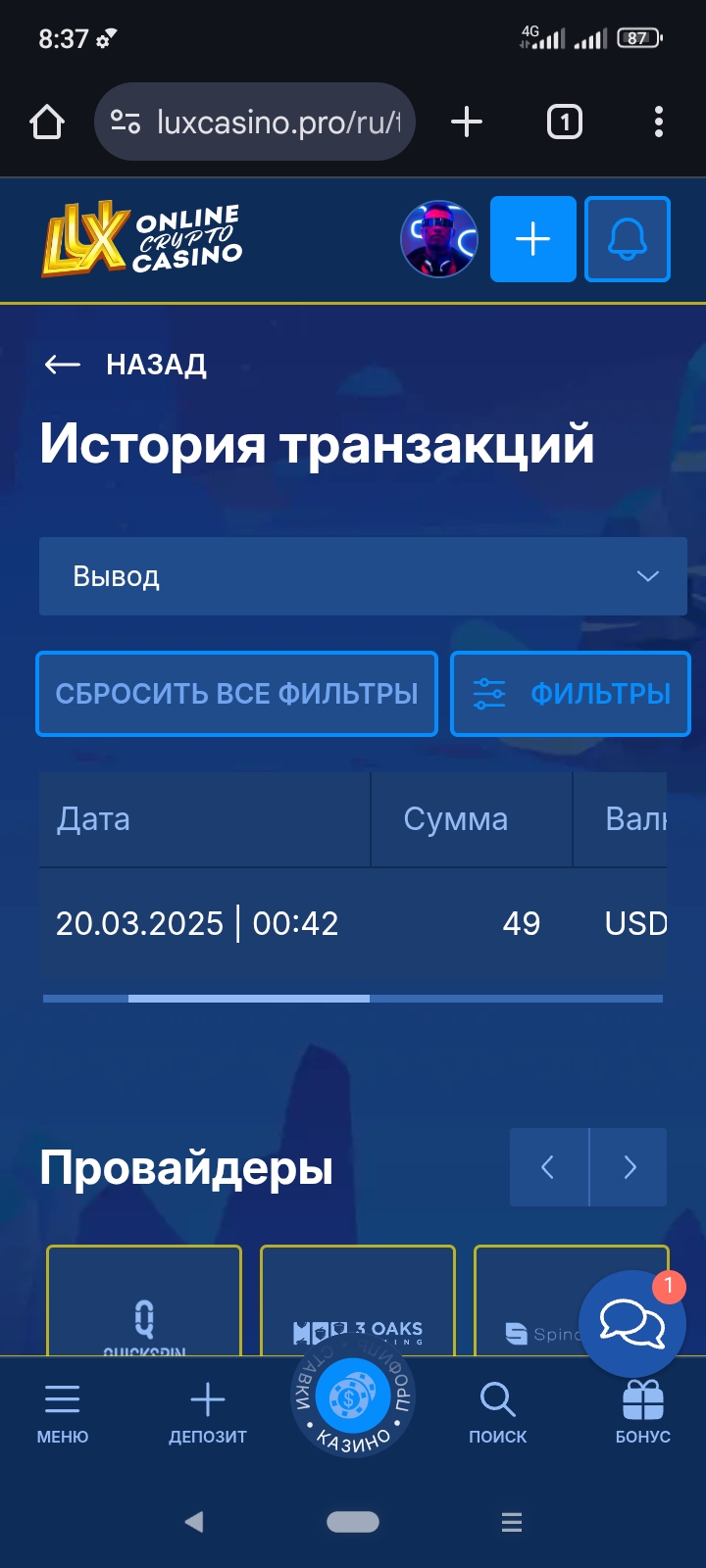706x1568 pixels.
Task: Tap the user avatar profile picture
Action: [438, 239]
